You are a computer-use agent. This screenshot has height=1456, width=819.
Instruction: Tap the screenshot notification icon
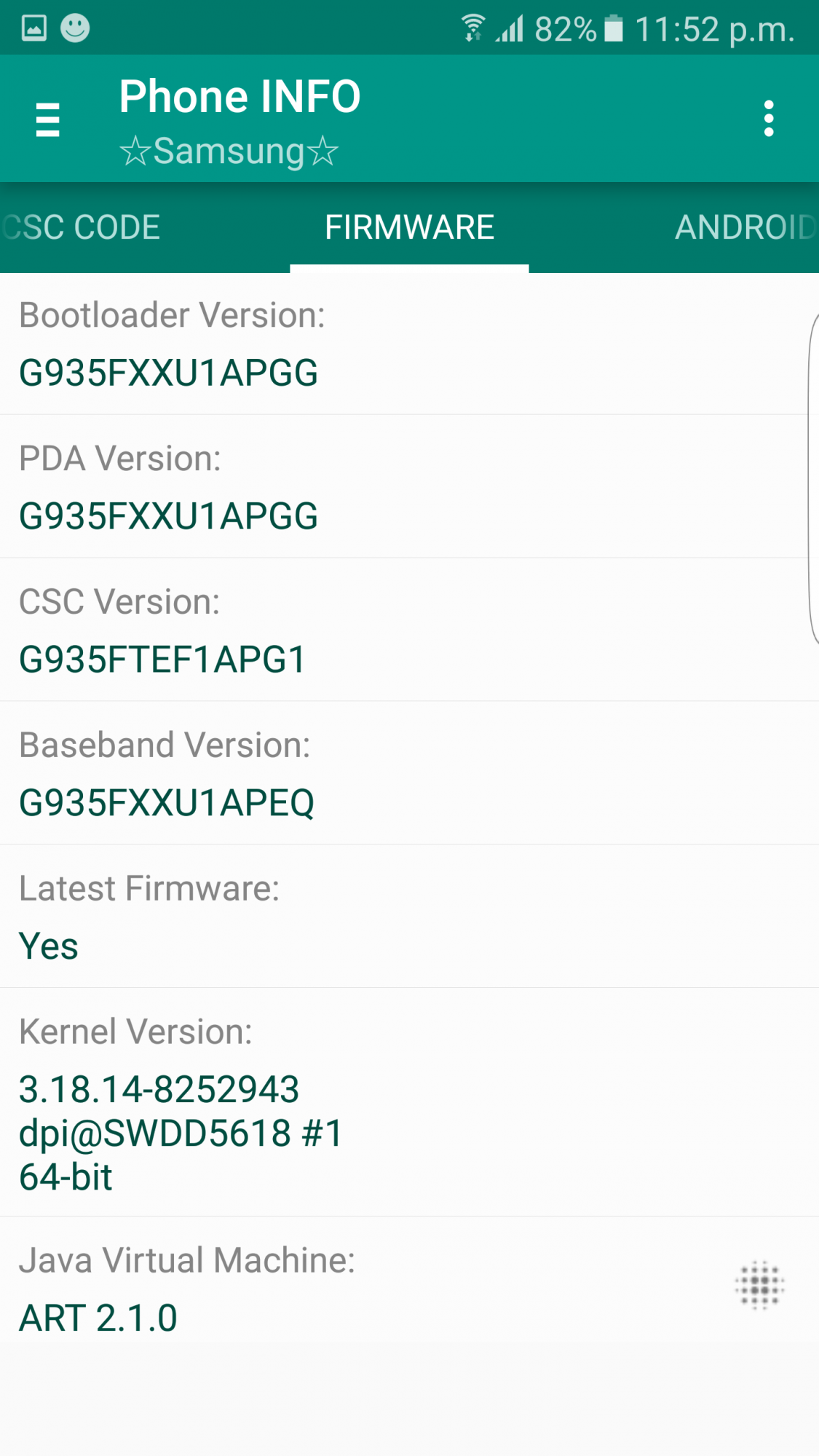click(x=35, y=29)
